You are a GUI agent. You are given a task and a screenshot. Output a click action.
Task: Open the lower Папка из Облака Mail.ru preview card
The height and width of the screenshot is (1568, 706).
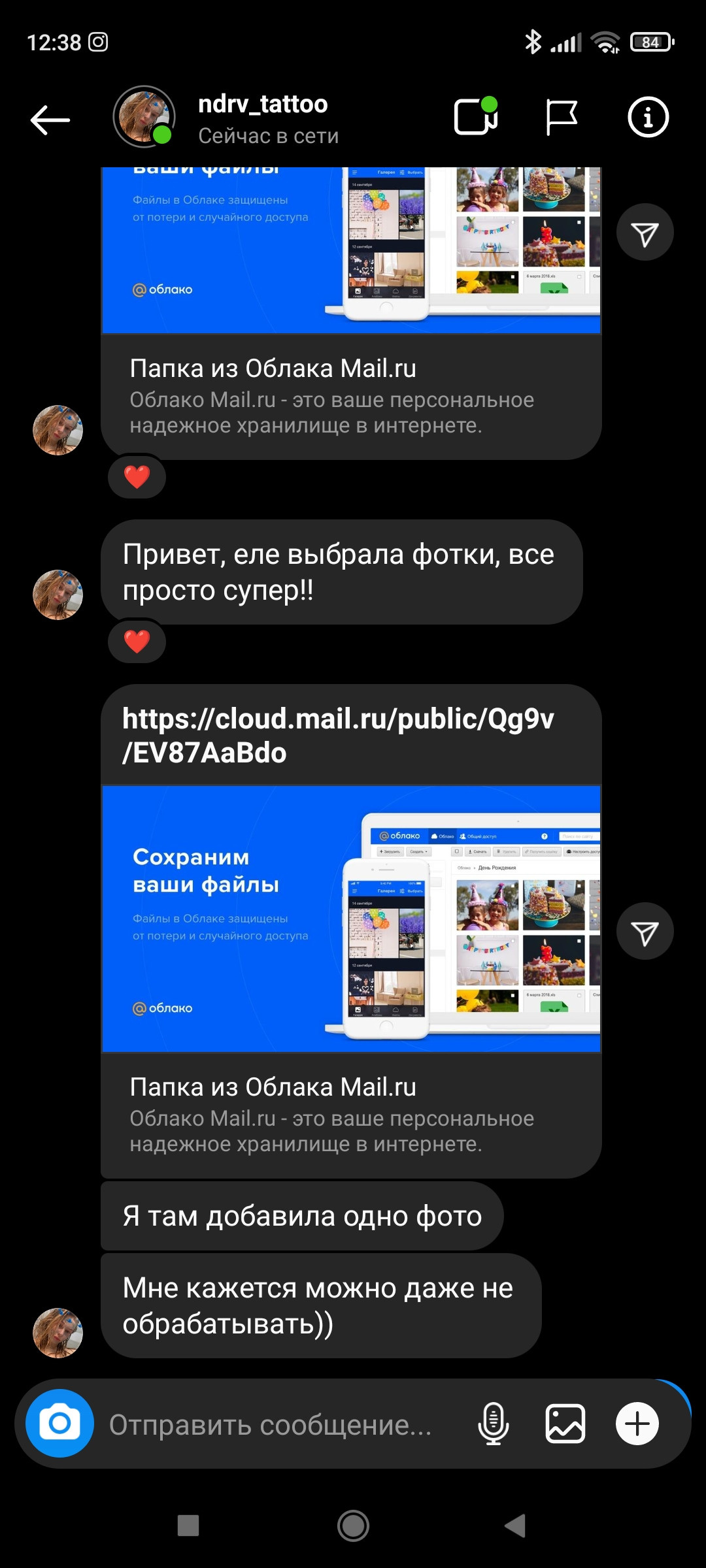(351, 982)
